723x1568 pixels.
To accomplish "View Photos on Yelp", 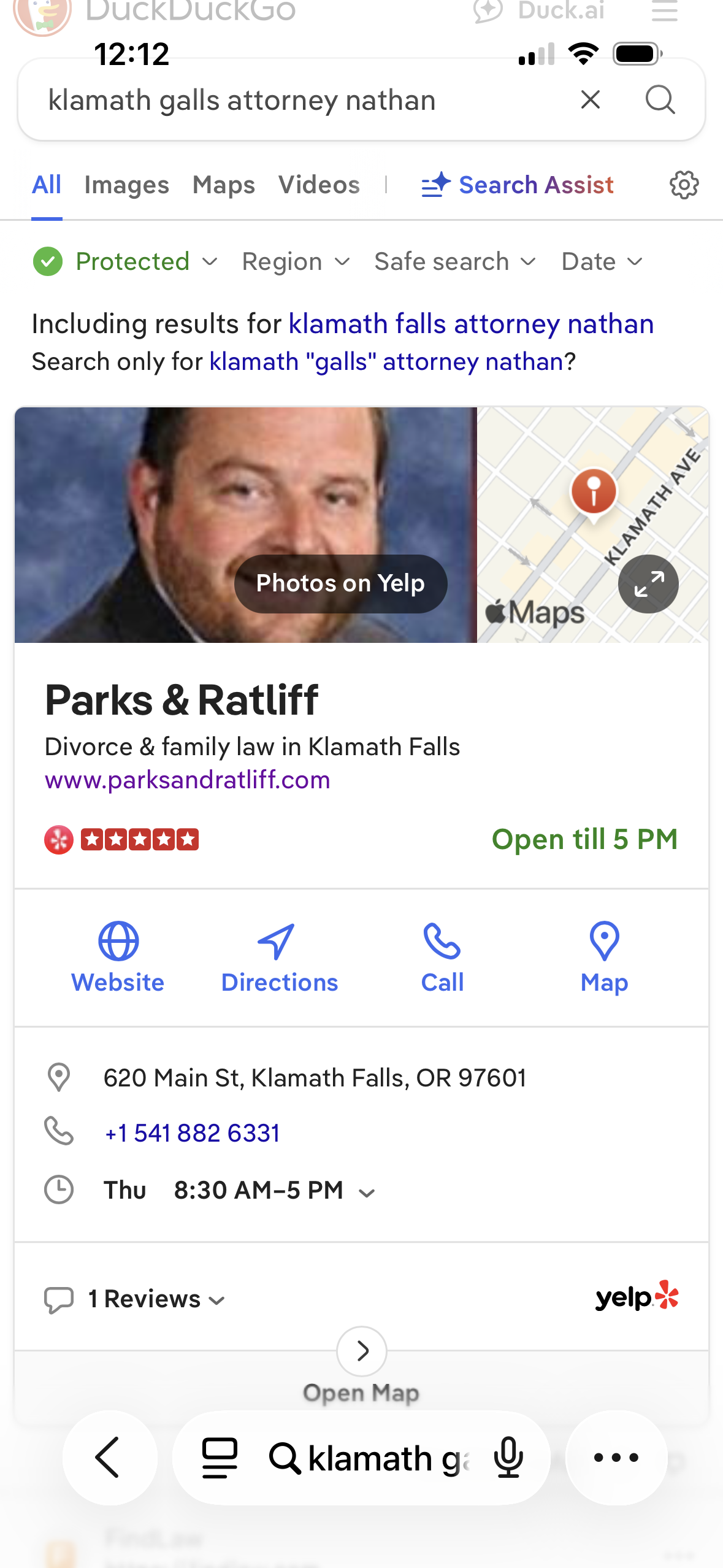I will (340, 583).
